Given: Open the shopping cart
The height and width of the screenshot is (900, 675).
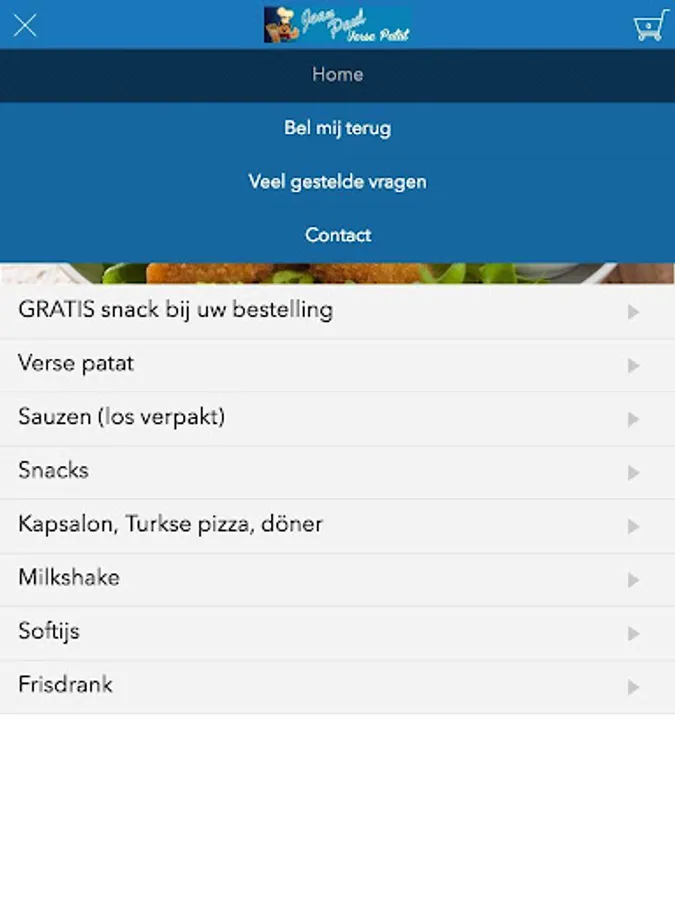Looking at the screenshot, I should click(650, 25).
